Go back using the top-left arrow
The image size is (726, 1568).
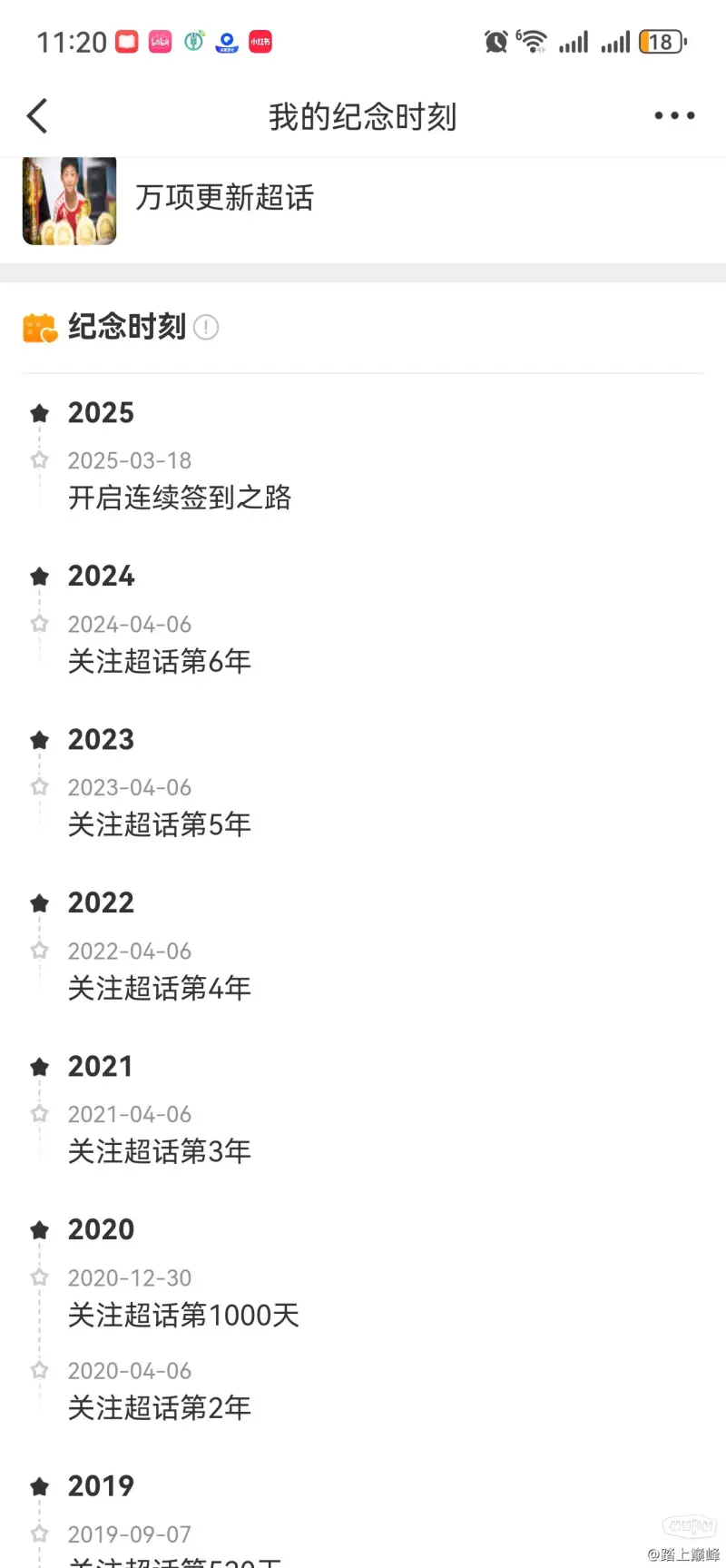[37, 116]
